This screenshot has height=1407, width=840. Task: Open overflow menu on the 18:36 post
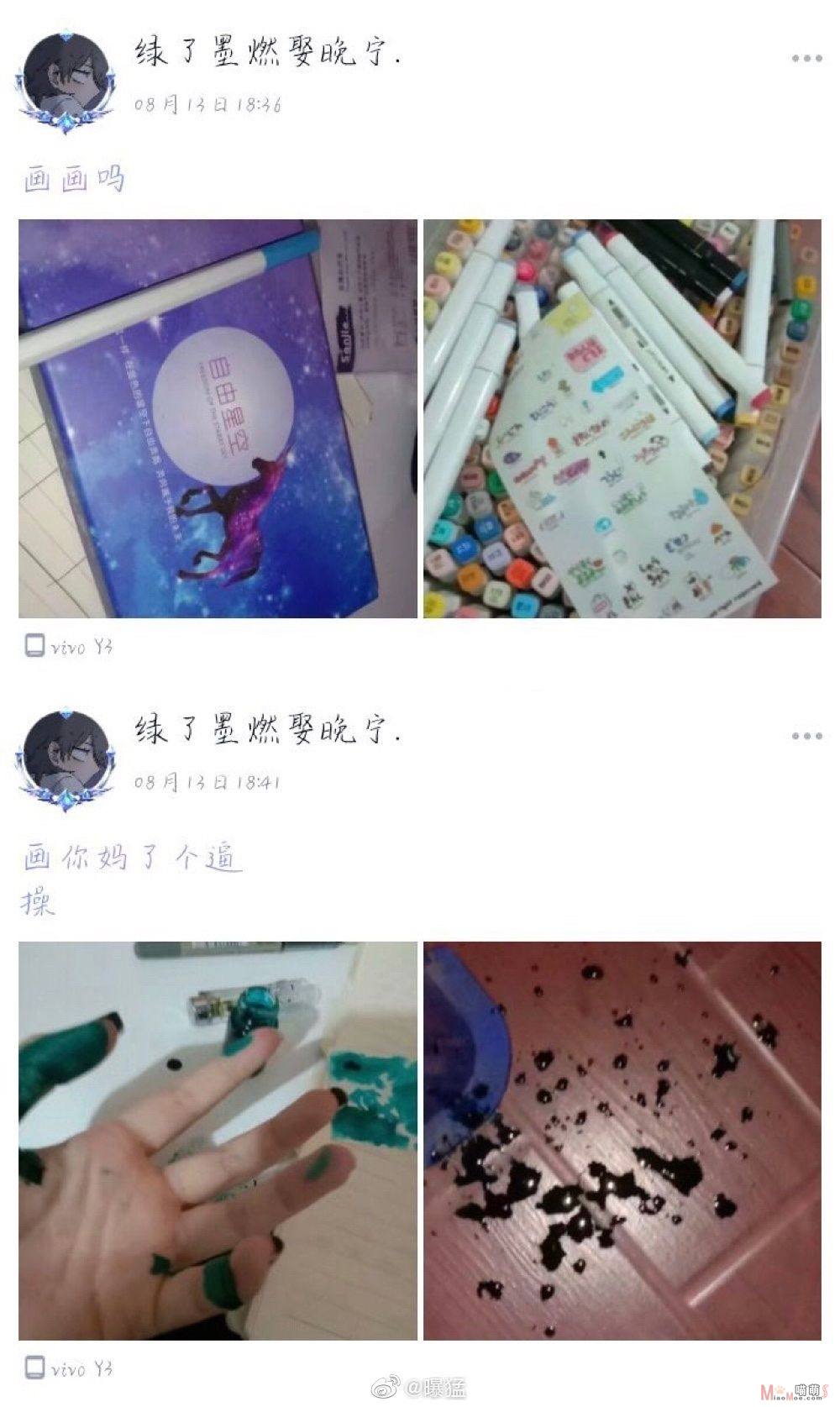pyautogui.click(x=806, y=59)
